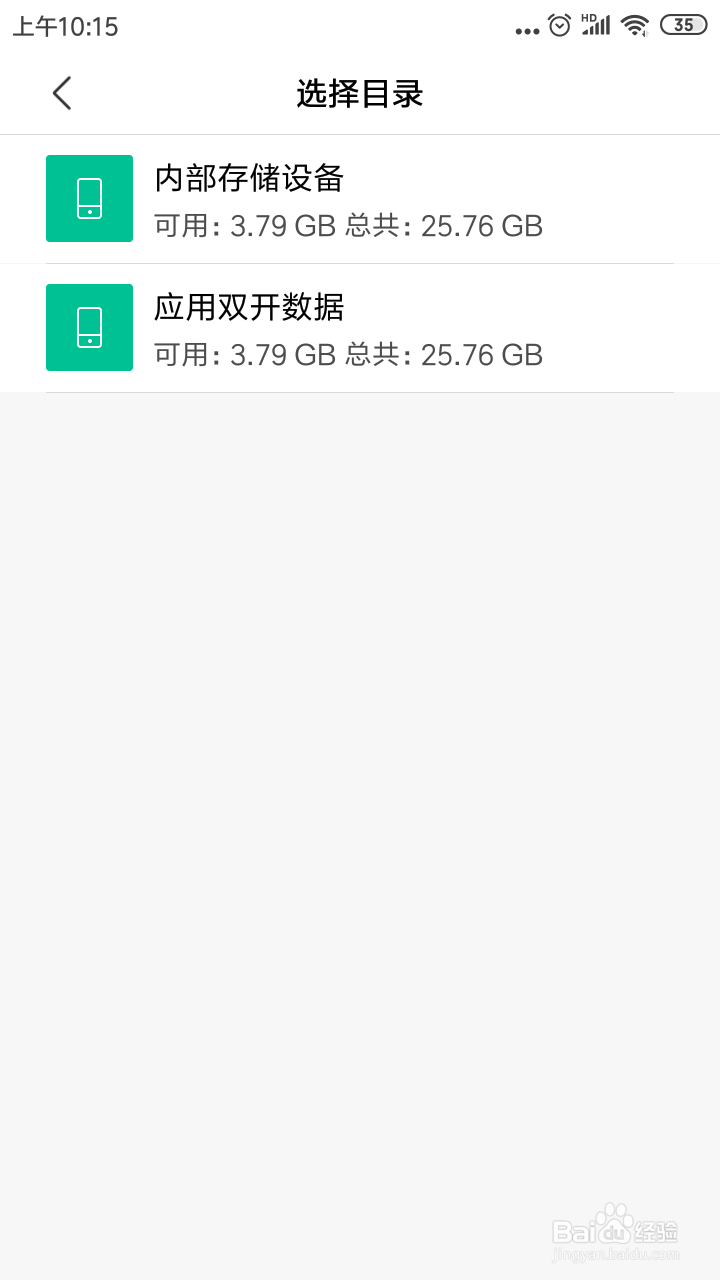Screen dimensions: 720x1280
Task: Open 应用双开数据 by tapping its name
Action: click(x=248, y=308)
